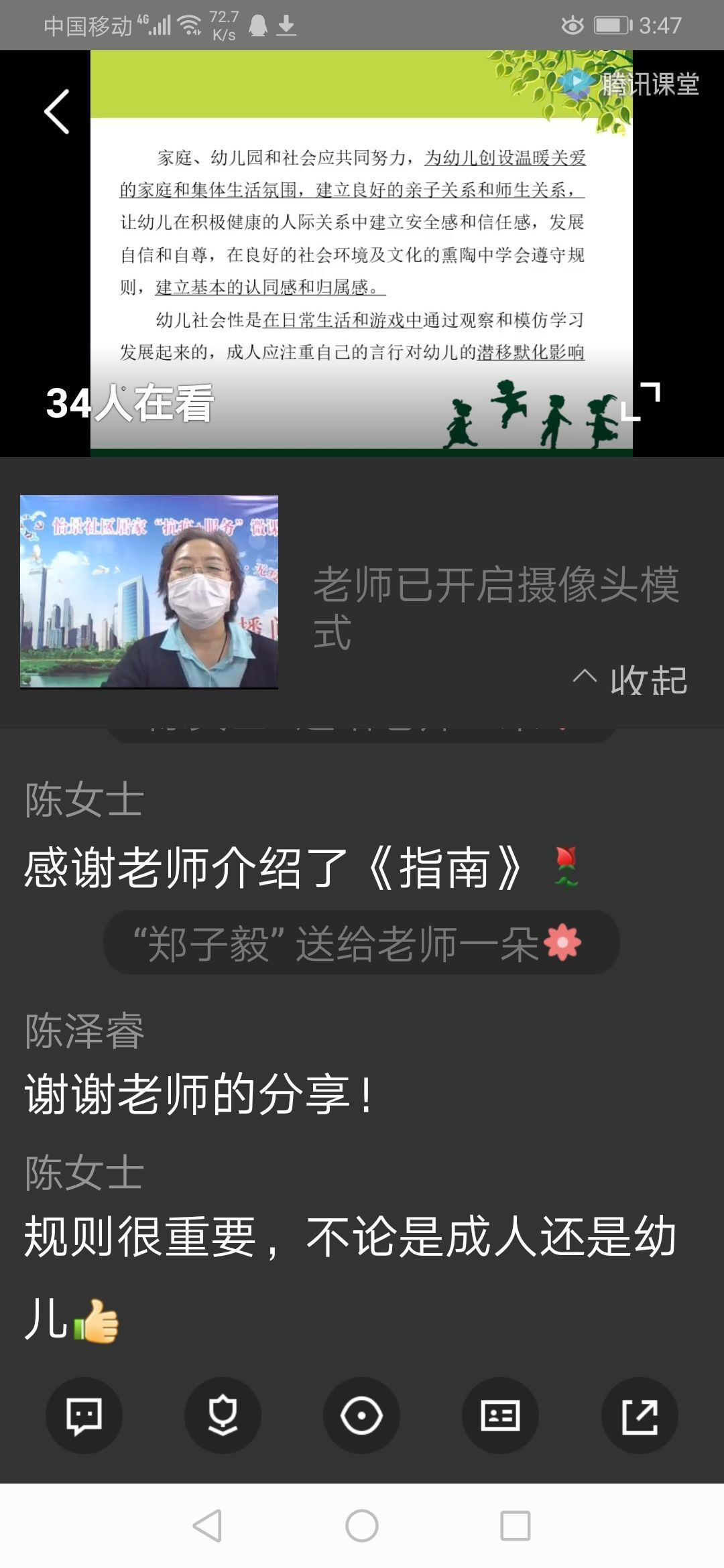Open the teacher's camera video thumbnail

(149, 592)
